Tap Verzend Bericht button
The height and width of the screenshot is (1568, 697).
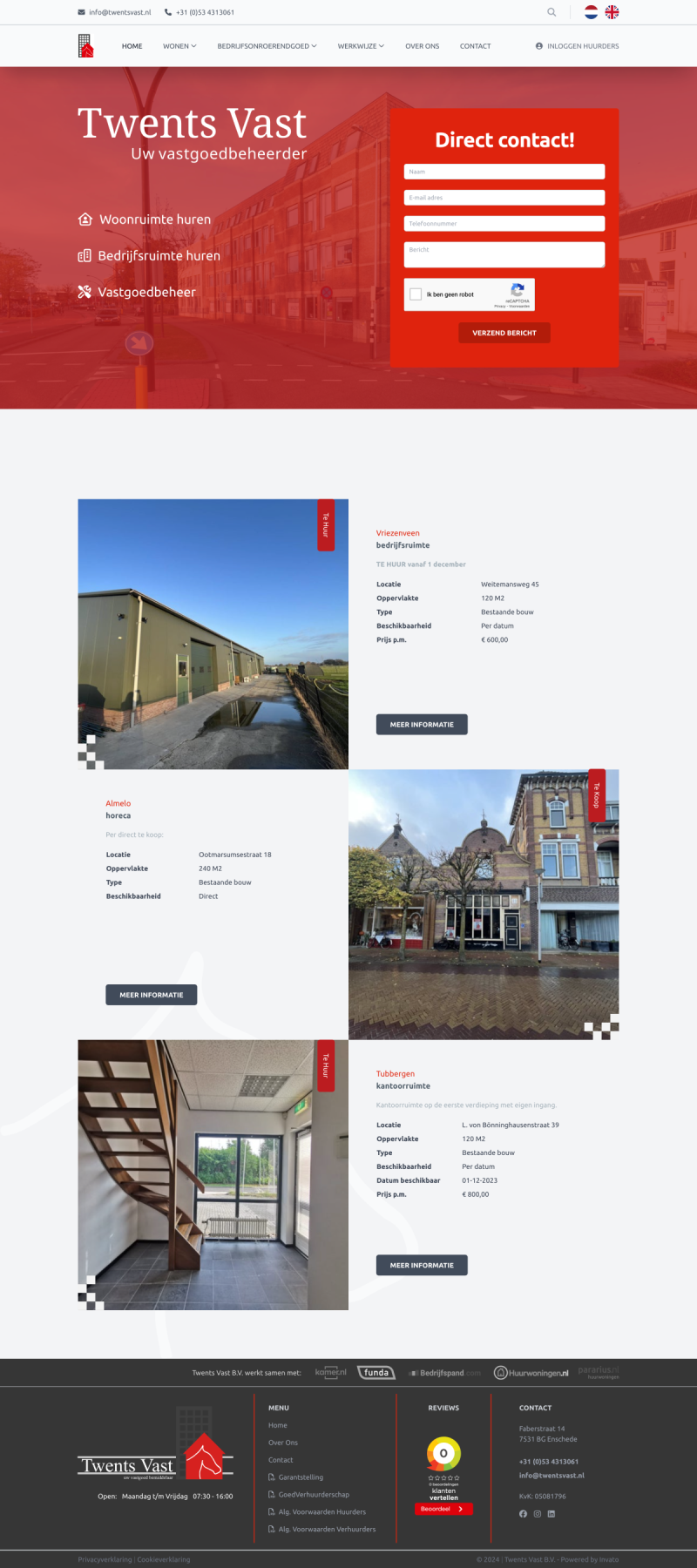[x=504, y=333]
